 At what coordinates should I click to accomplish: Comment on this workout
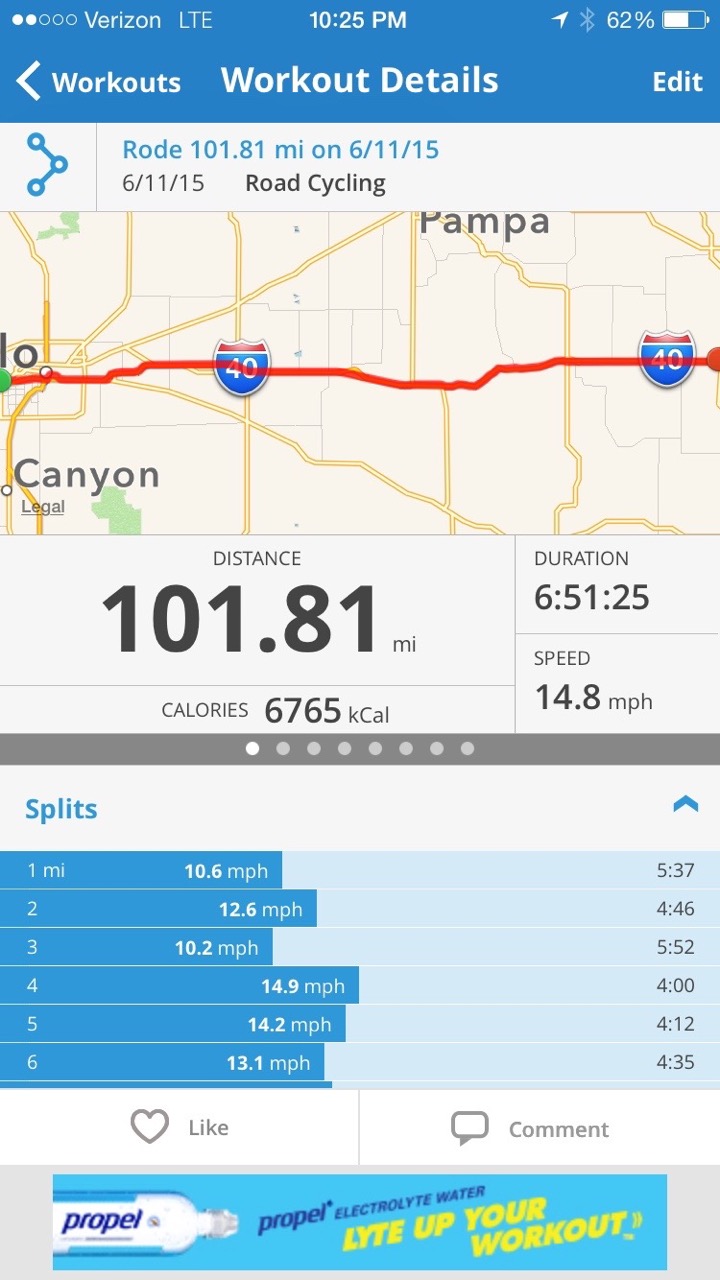540,1128
